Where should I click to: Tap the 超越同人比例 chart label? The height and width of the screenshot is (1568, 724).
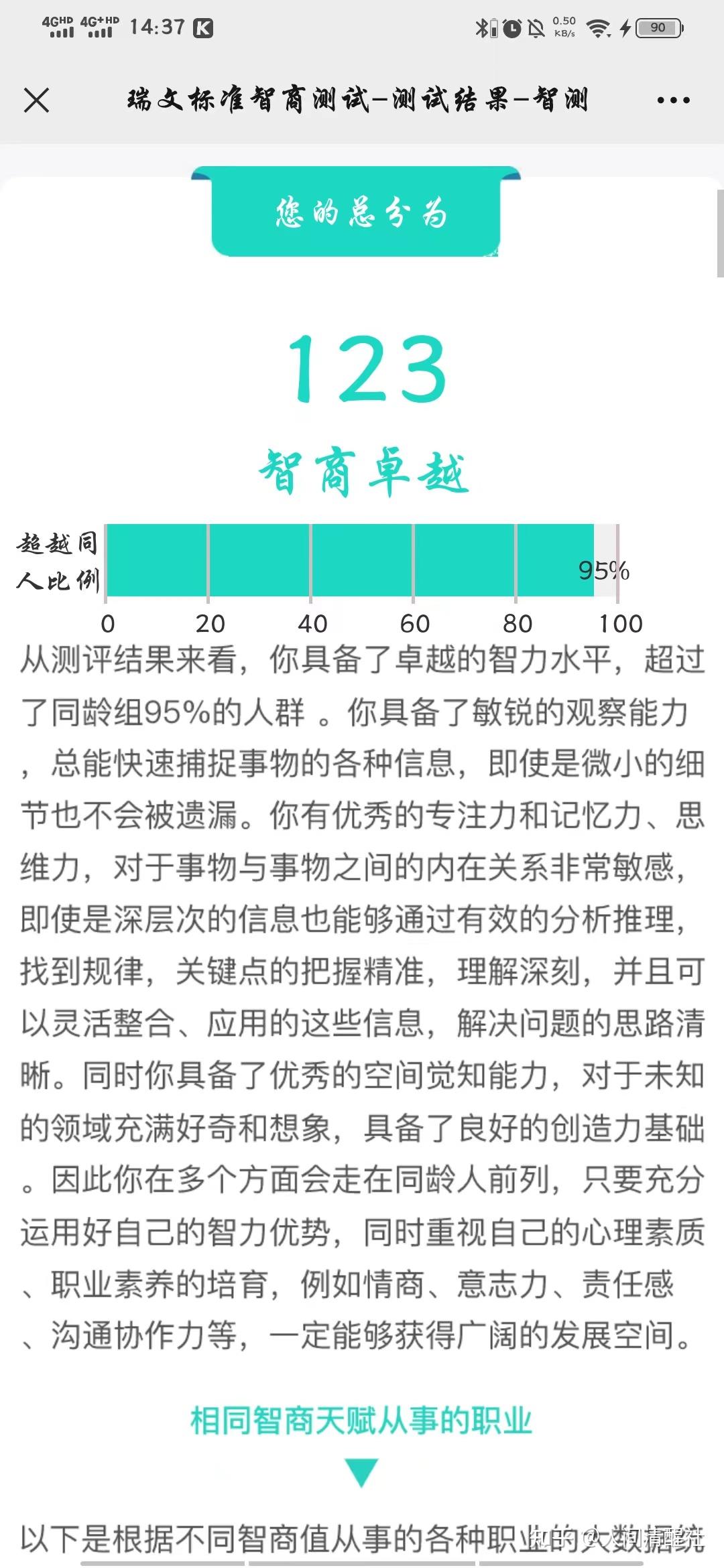pyautogui.click(x=57, y=562)
